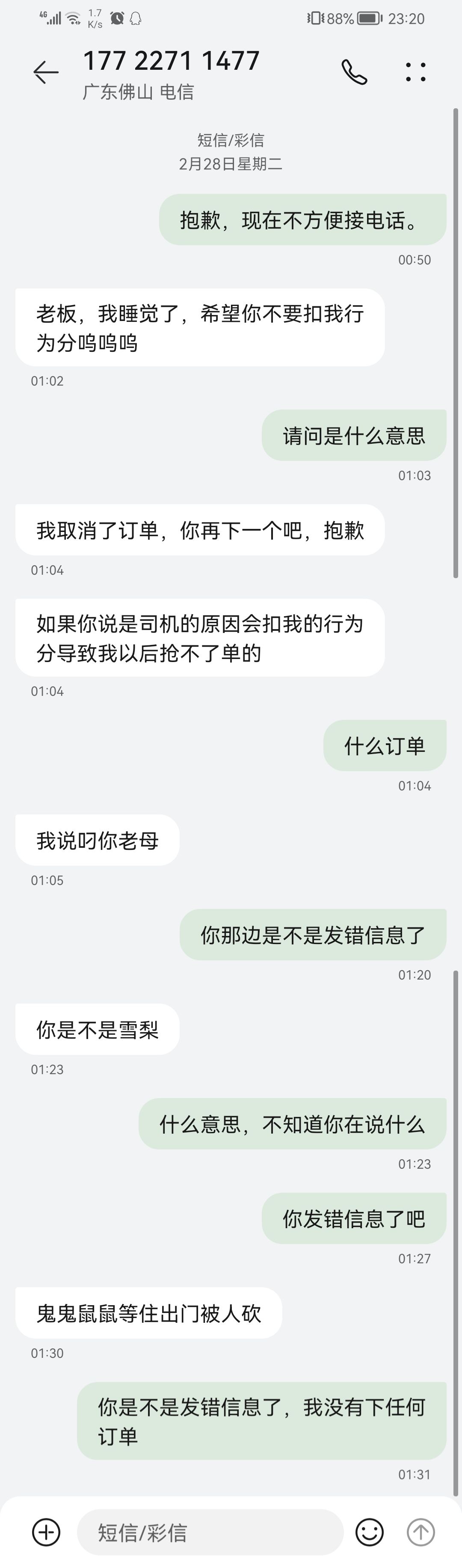Call 177 2271 1477
462x1568 pixels.
point(354,72)
